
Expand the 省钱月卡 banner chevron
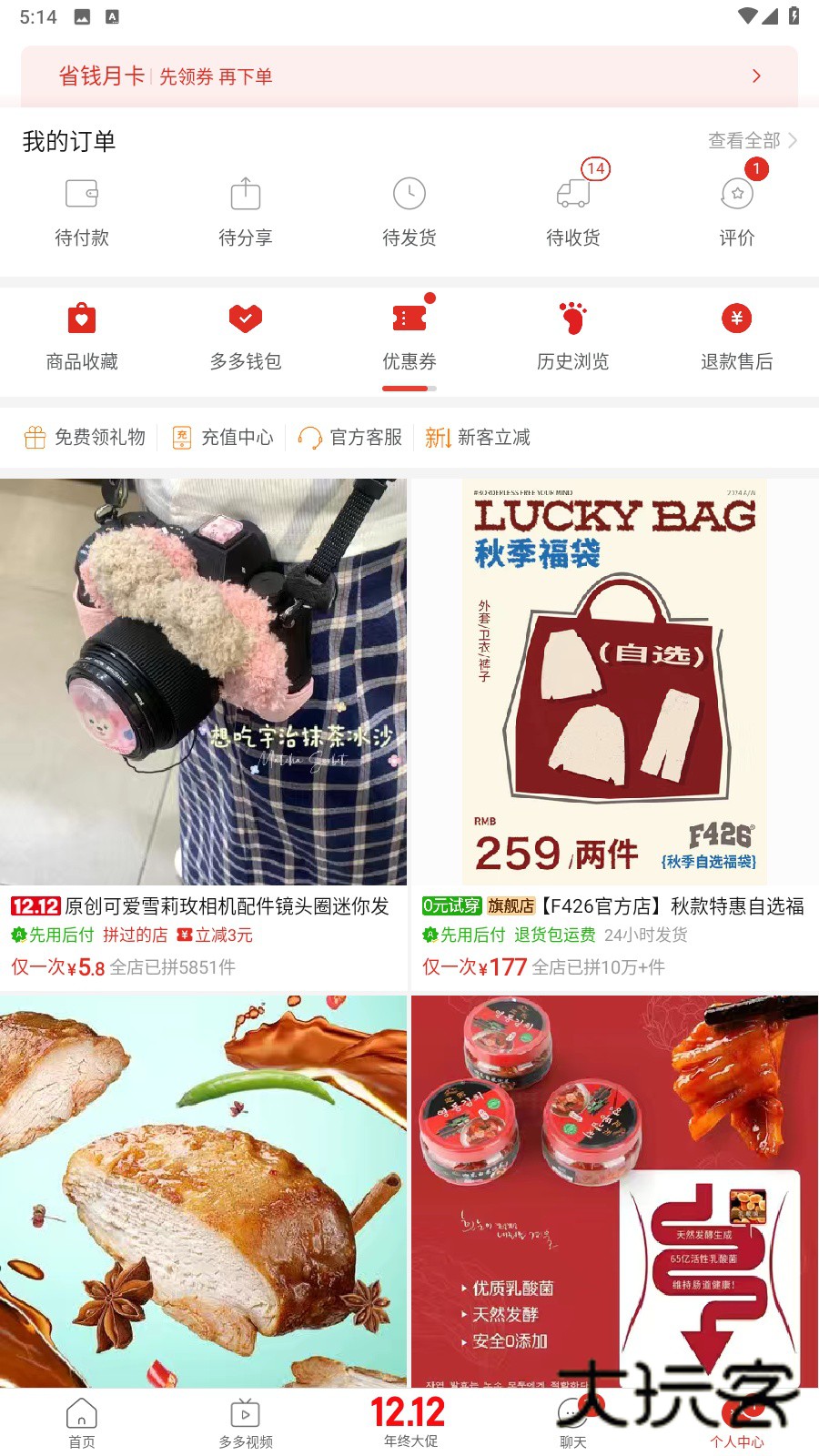click(755, 76)
